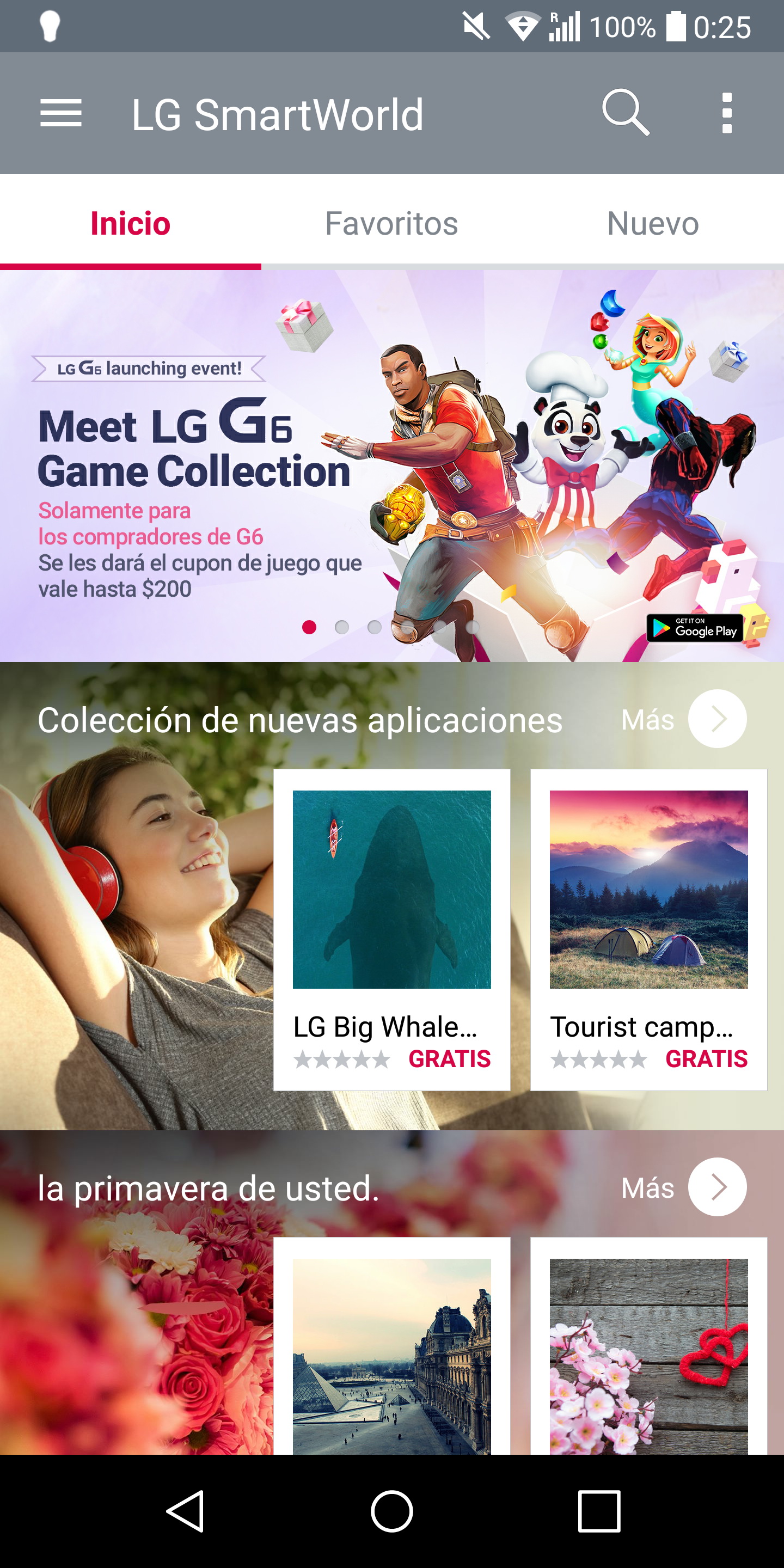784x1568 pixels.
Task: Select the Inicio tab
Action: 130,223
